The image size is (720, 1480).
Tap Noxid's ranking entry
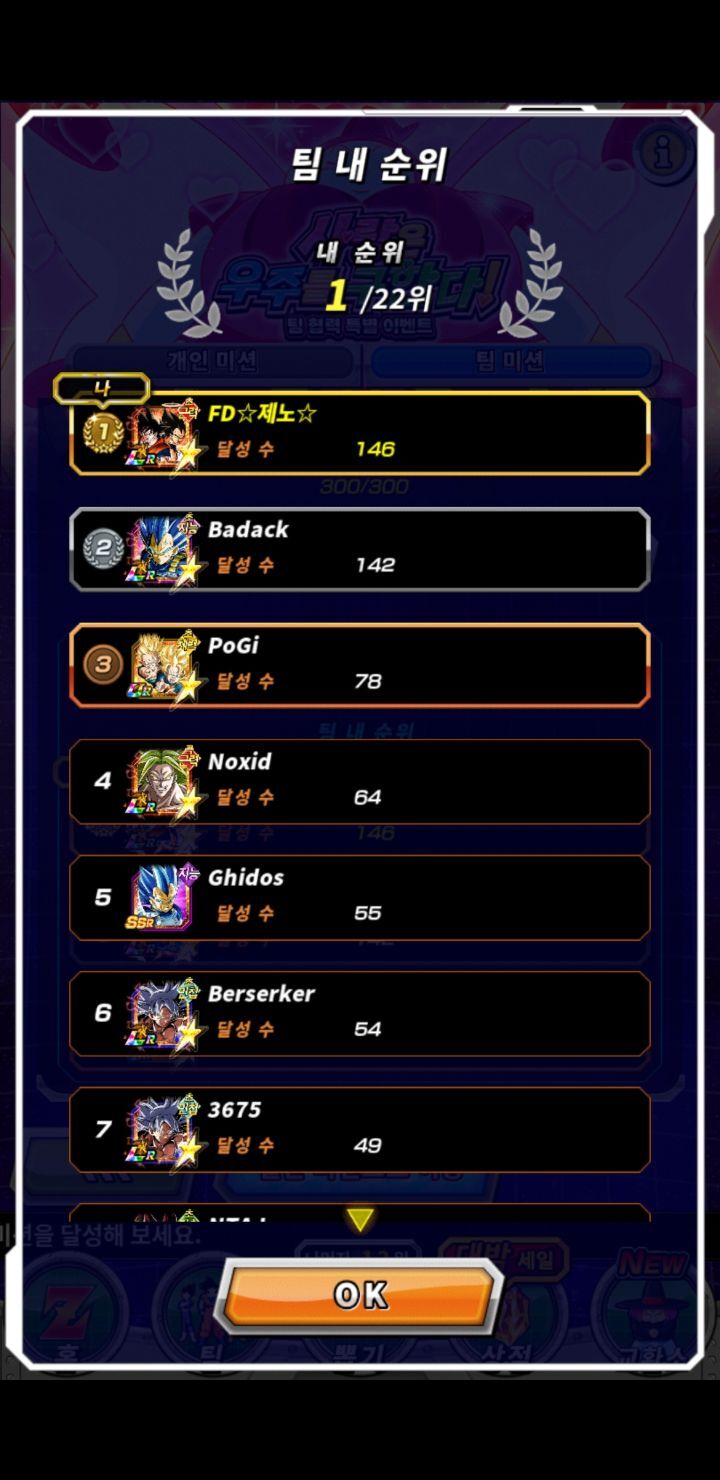[360, 781]
